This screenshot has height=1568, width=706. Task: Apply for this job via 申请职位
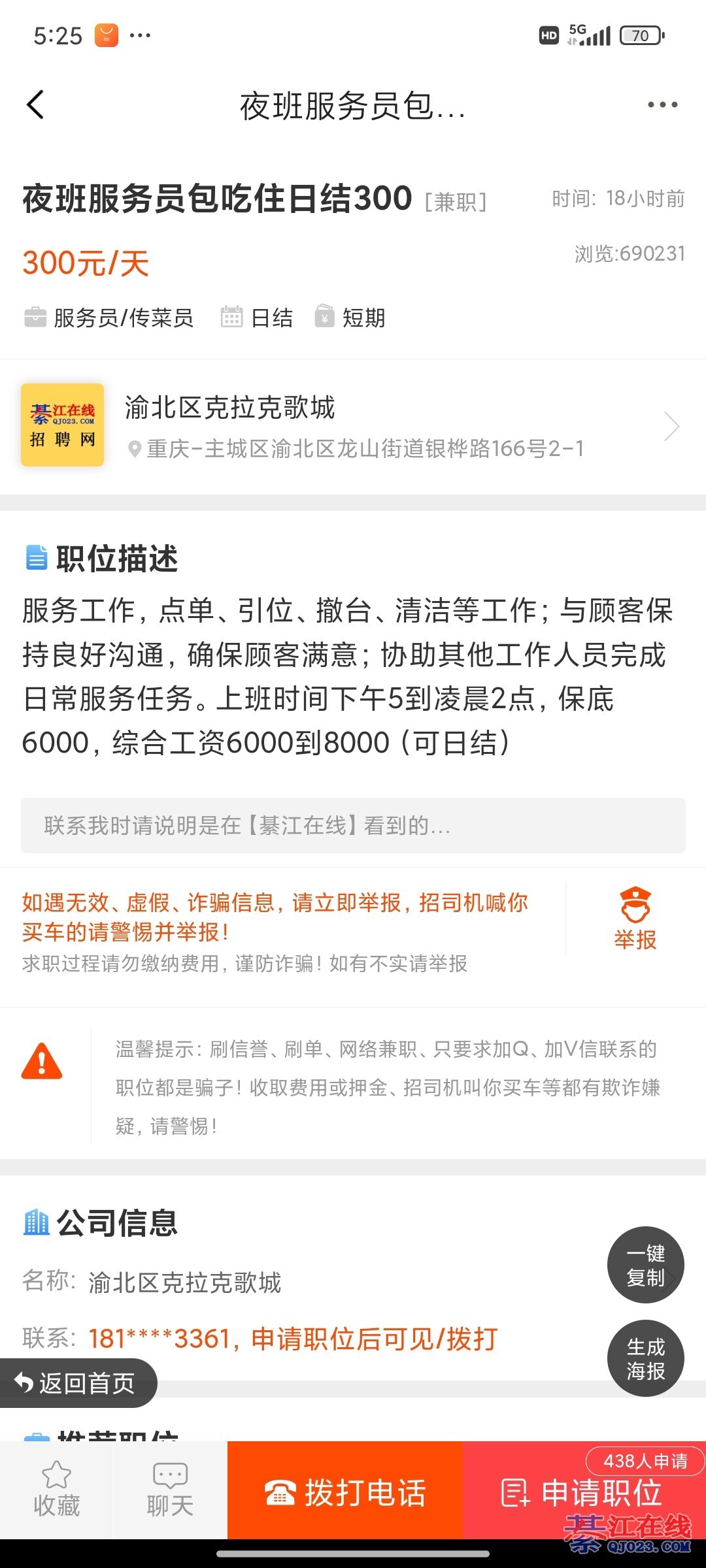point(584,1491)
